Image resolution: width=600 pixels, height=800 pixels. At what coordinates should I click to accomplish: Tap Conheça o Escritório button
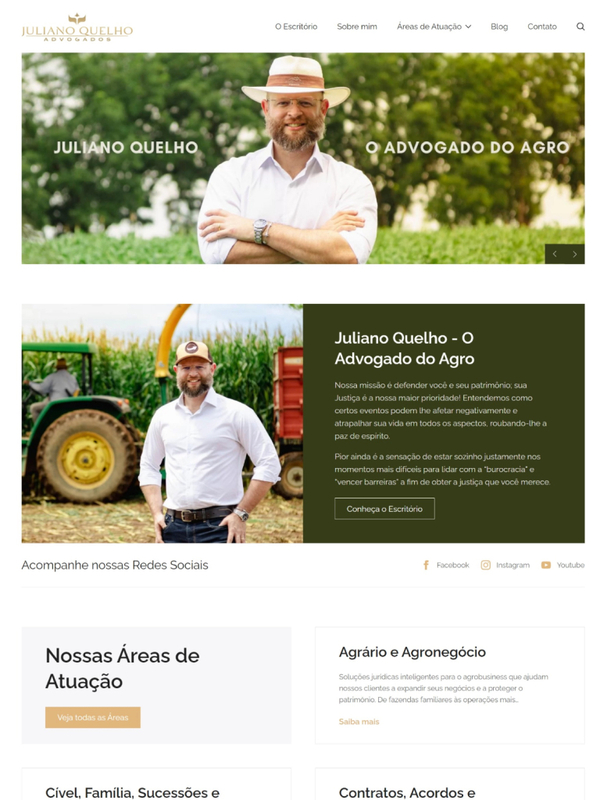384,509
